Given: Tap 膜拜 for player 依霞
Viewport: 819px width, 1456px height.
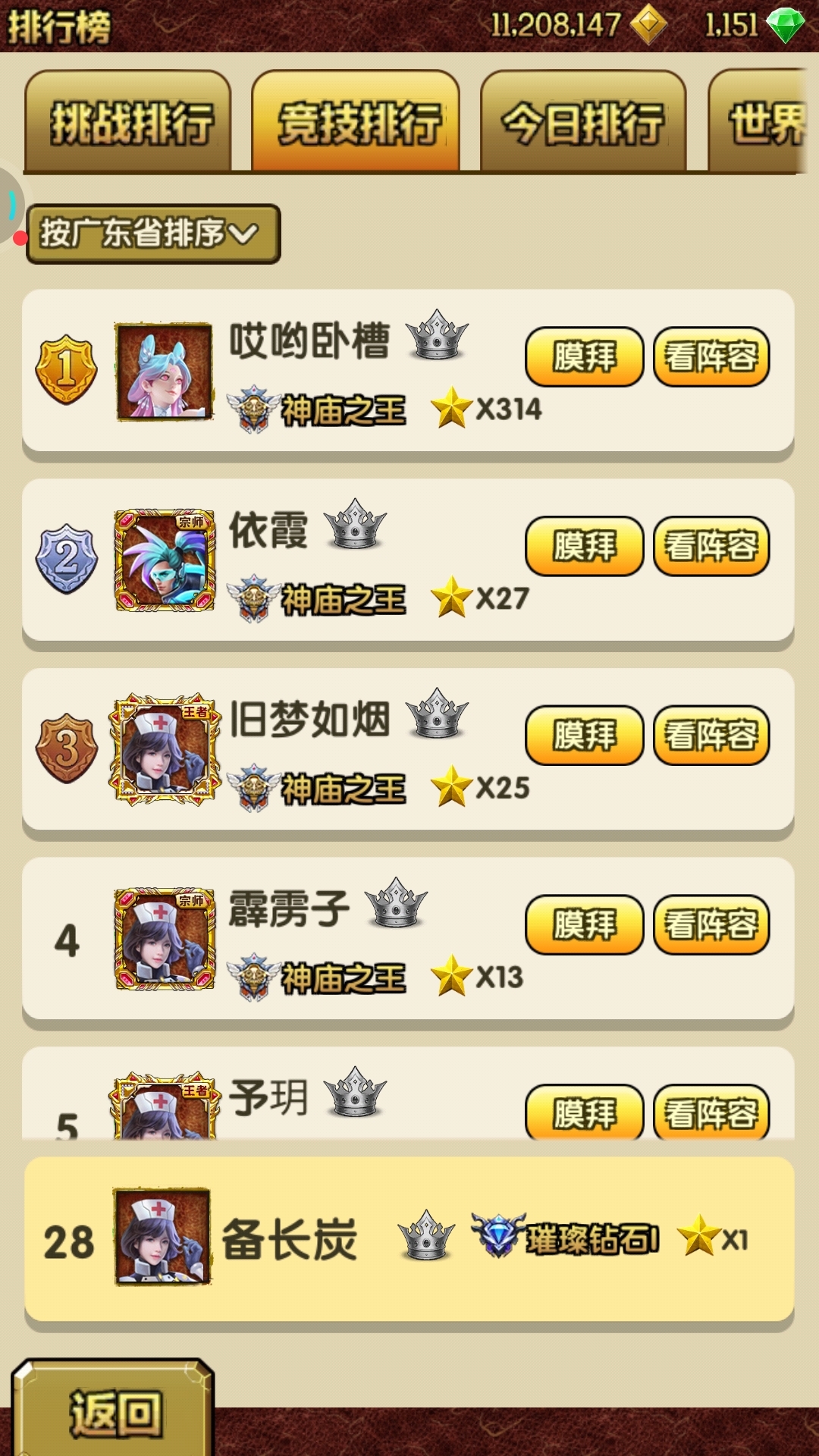Looking at the screenshot, I should 584,546.
